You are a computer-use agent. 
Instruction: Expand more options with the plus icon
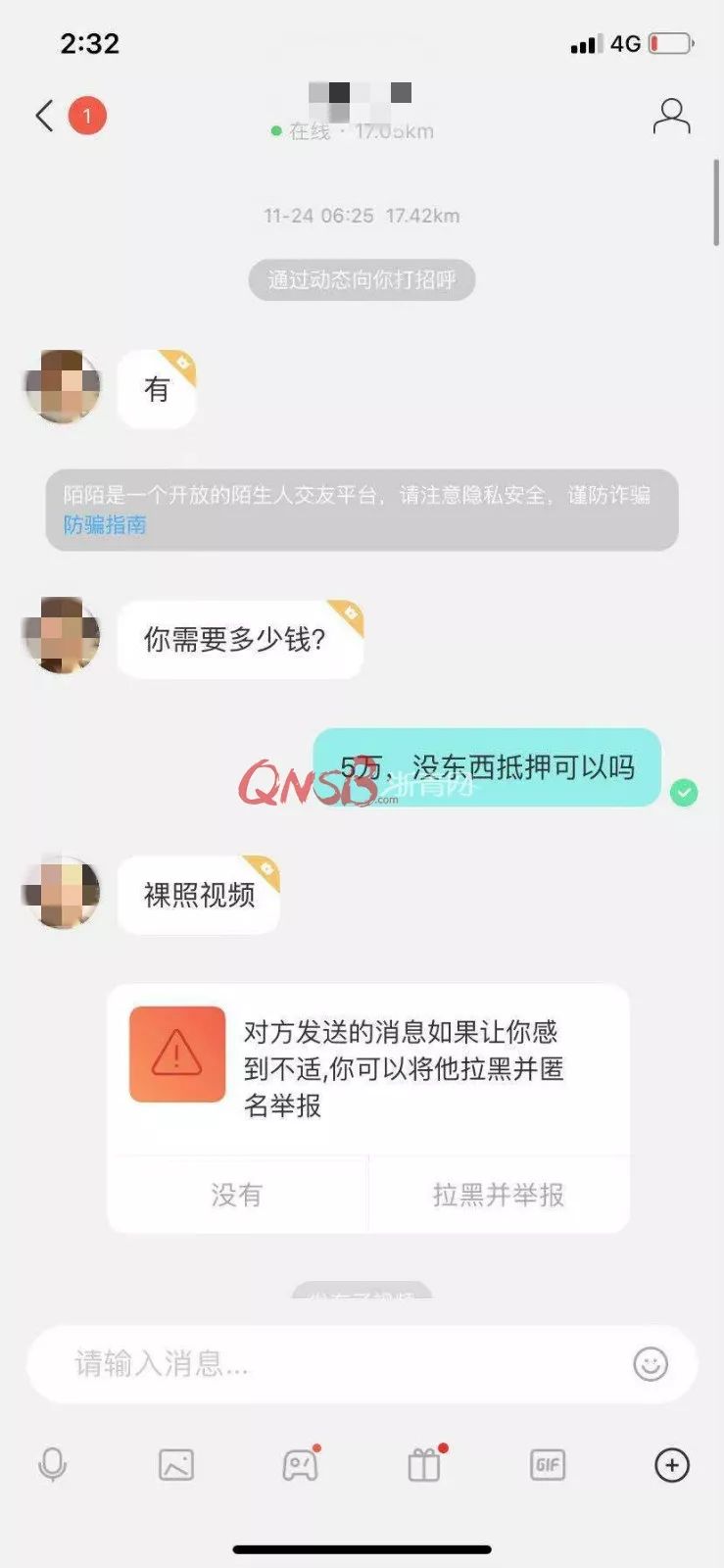(x=672, y=1465)
